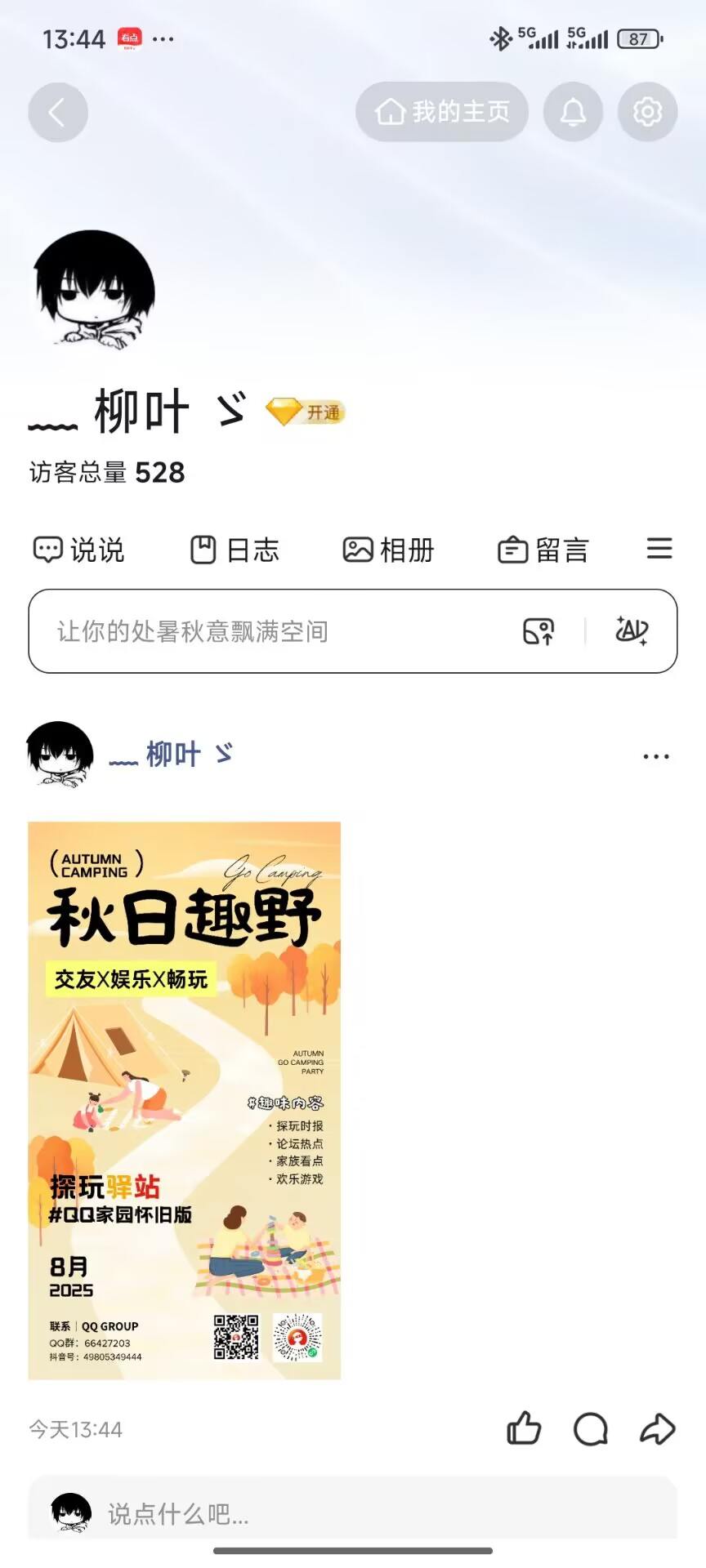Comment on the 今天13:44 post
706x1568 pixels.
pyautogui.click(x=590, y=1429)
